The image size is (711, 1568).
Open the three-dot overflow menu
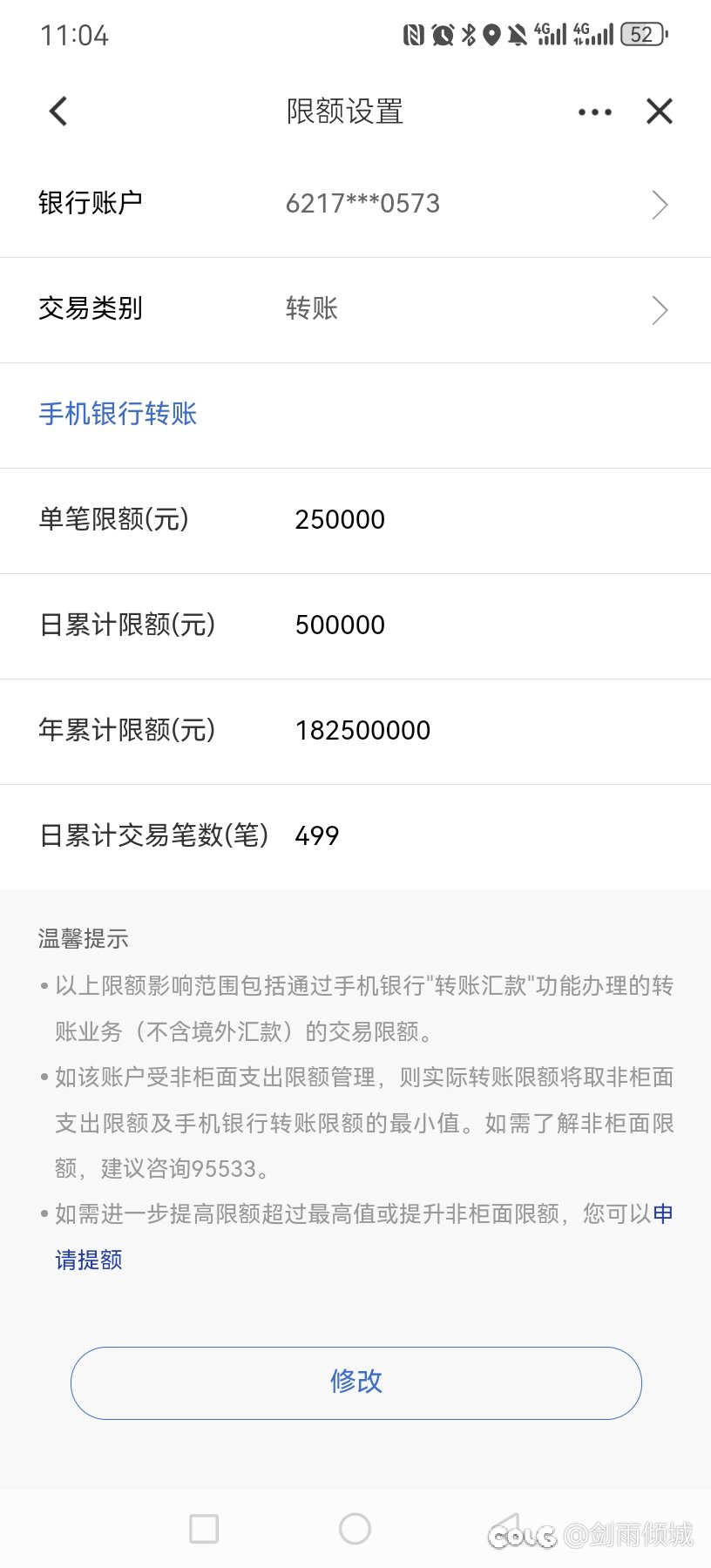tap(594, 112)
